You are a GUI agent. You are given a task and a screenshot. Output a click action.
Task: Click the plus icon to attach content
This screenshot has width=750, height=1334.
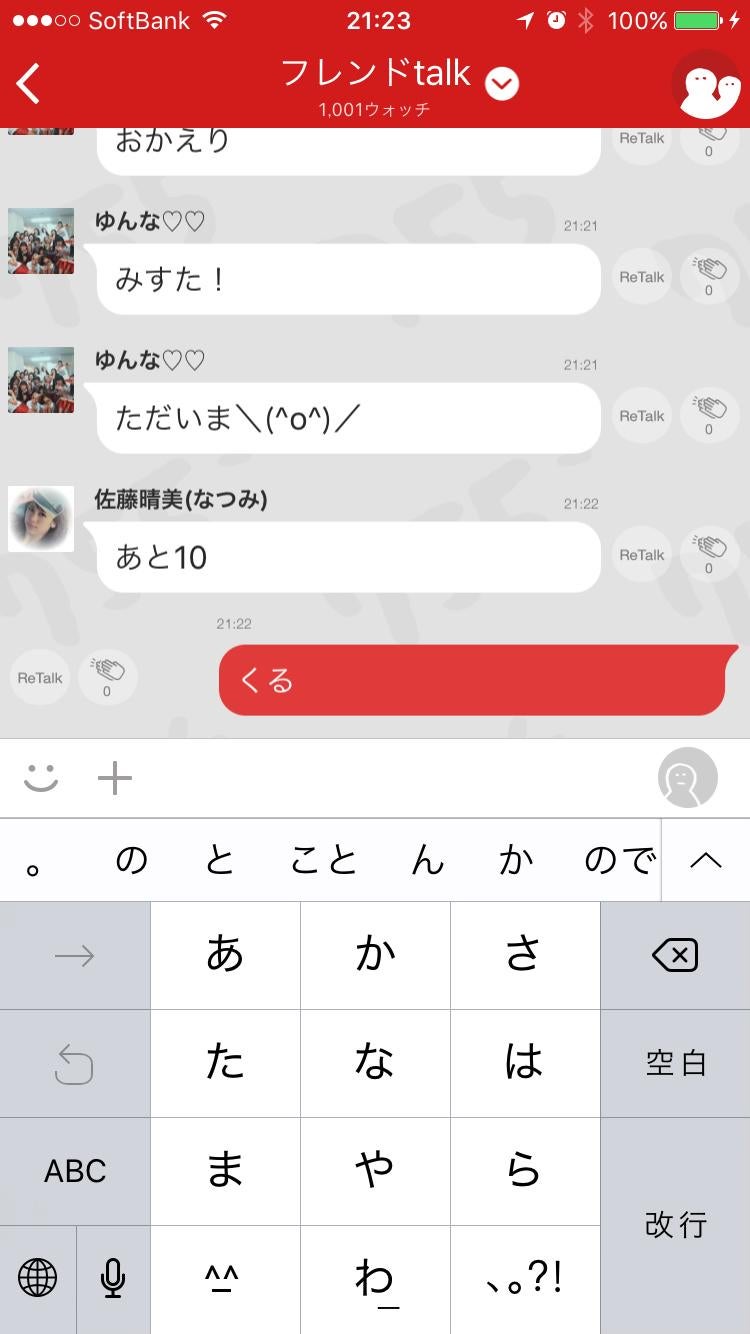click(x=114, y=778)
